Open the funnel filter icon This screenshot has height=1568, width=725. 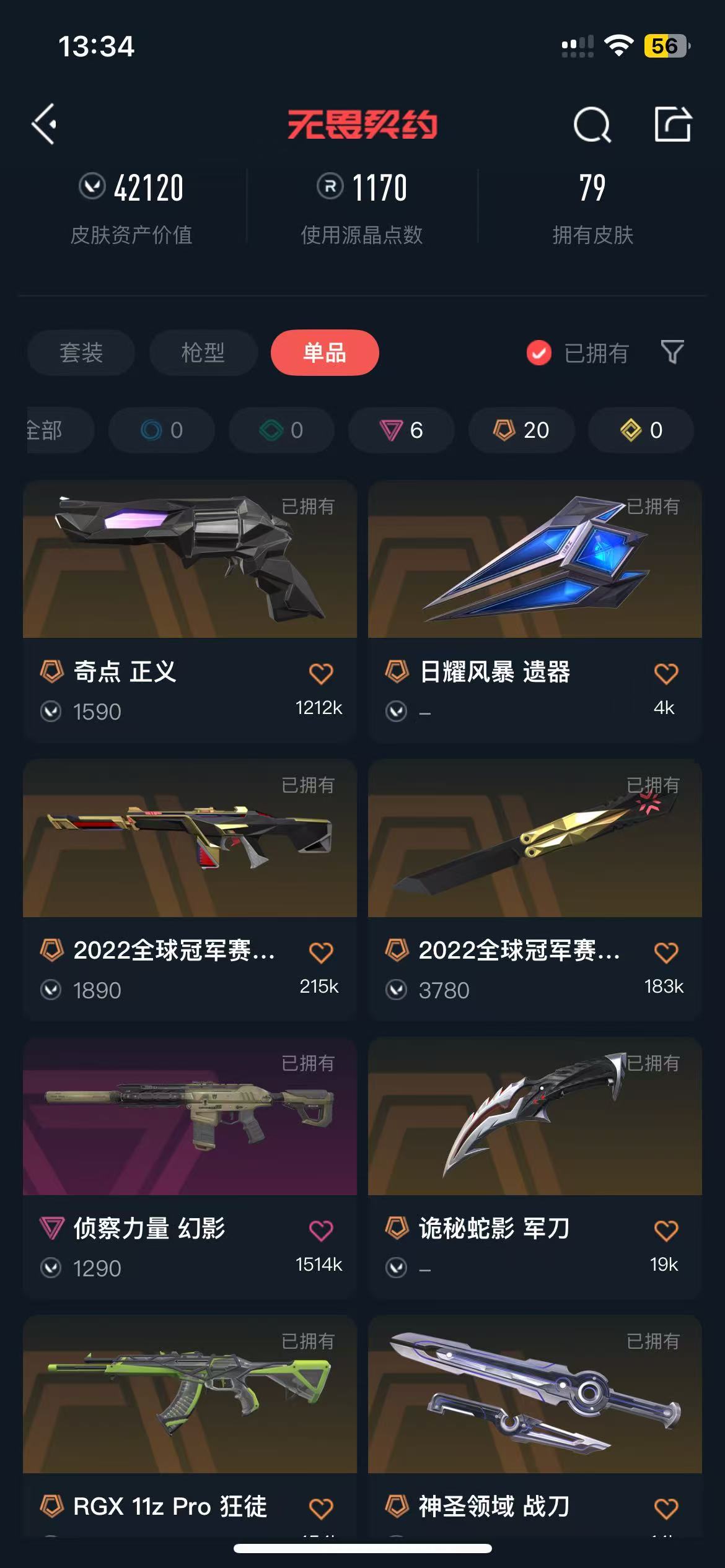click(x=672, y=352)
